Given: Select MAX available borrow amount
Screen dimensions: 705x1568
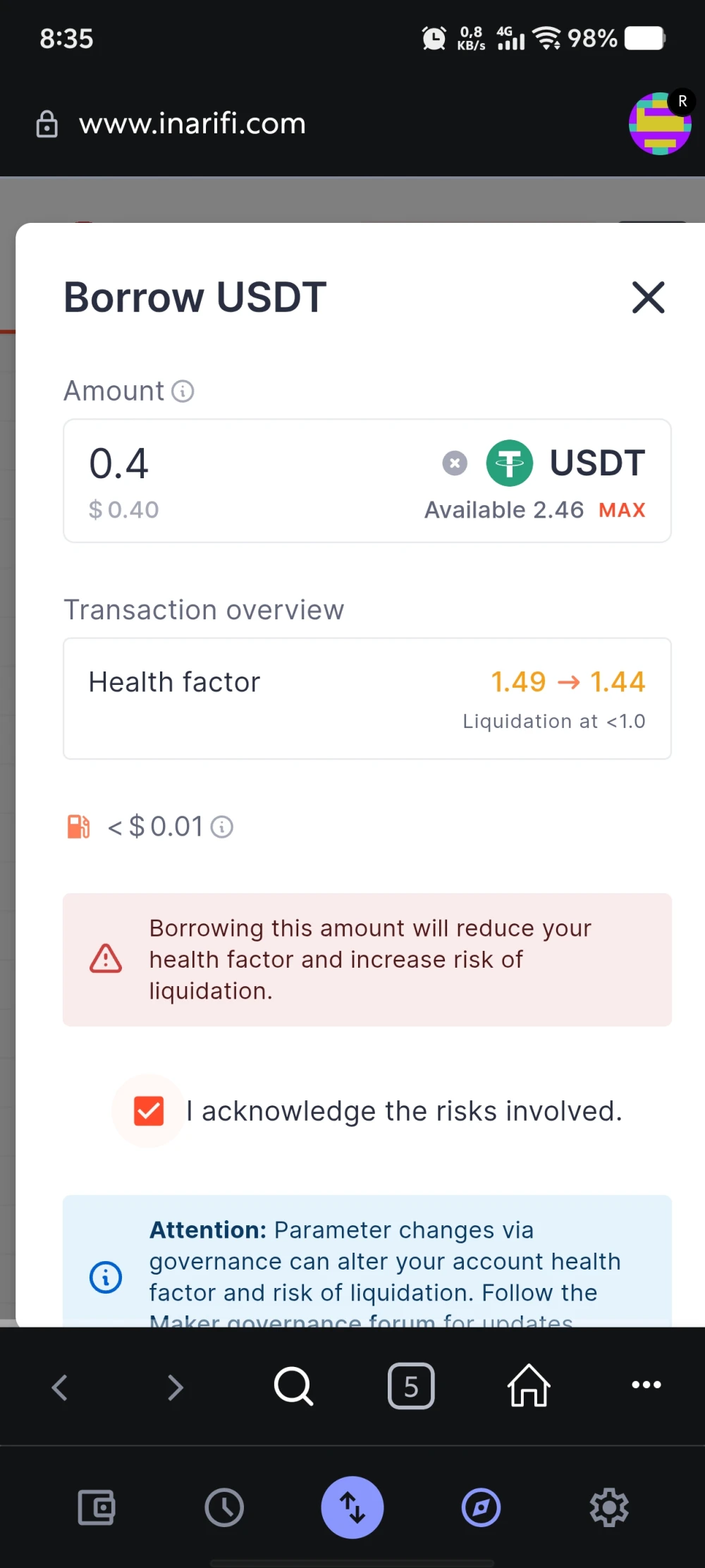Looking at the screenshot, I should [622, 510].
